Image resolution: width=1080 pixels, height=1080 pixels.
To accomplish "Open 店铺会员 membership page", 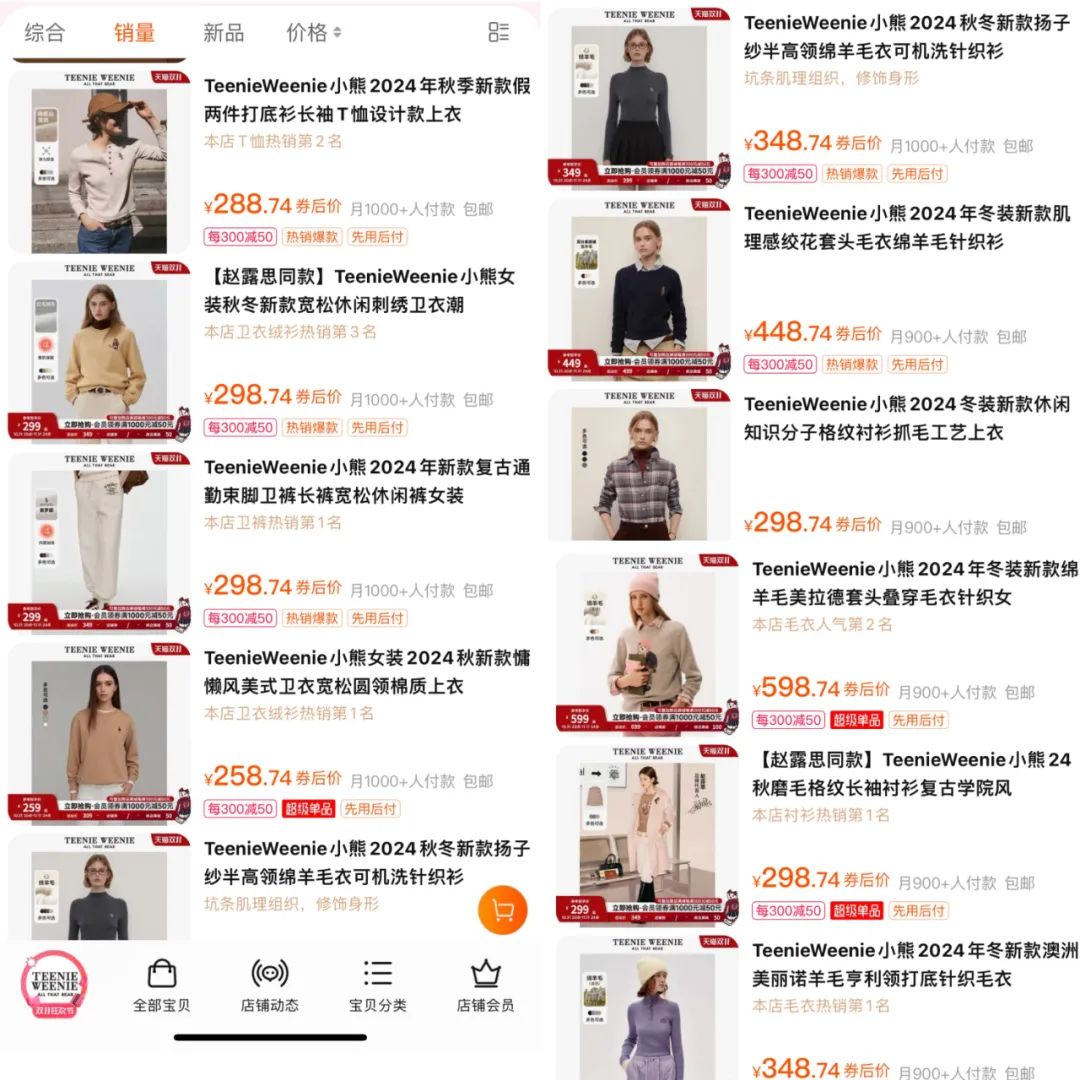I will 485,985.
